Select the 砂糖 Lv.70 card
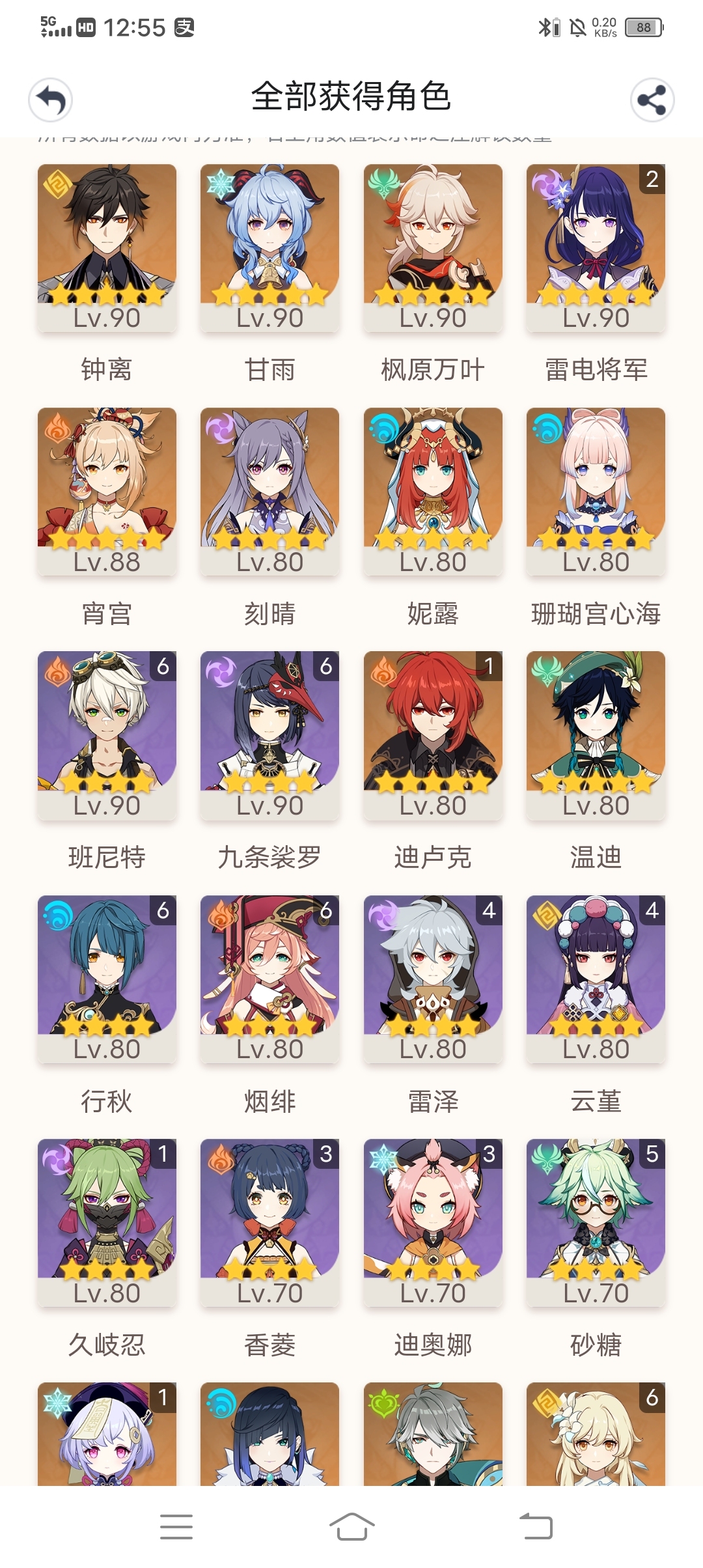The width and height of the screenshot is (703, 1568). [x=596, y=1222]
